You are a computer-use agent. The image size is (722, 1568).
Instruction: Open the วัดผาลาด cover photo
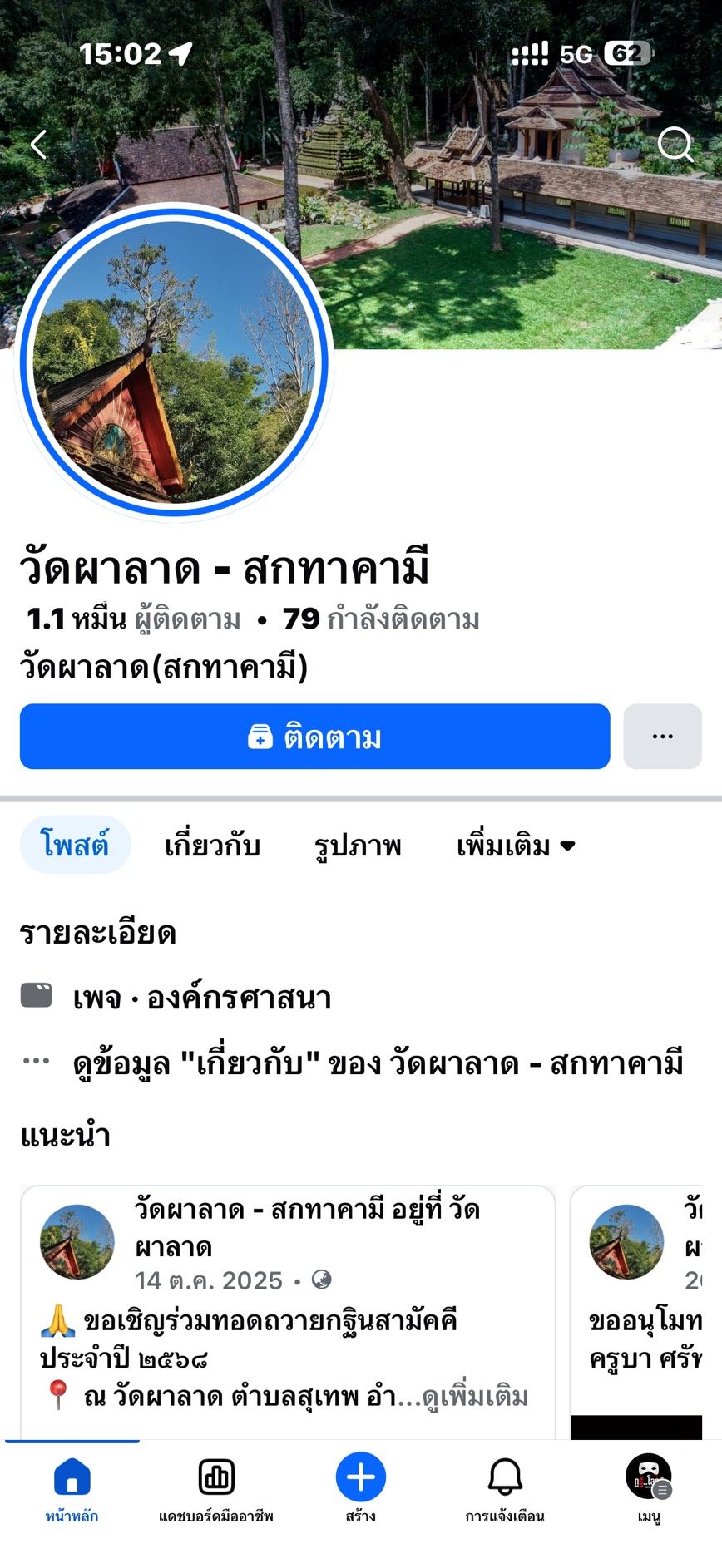pyautogui.click(x=516, y=208)
